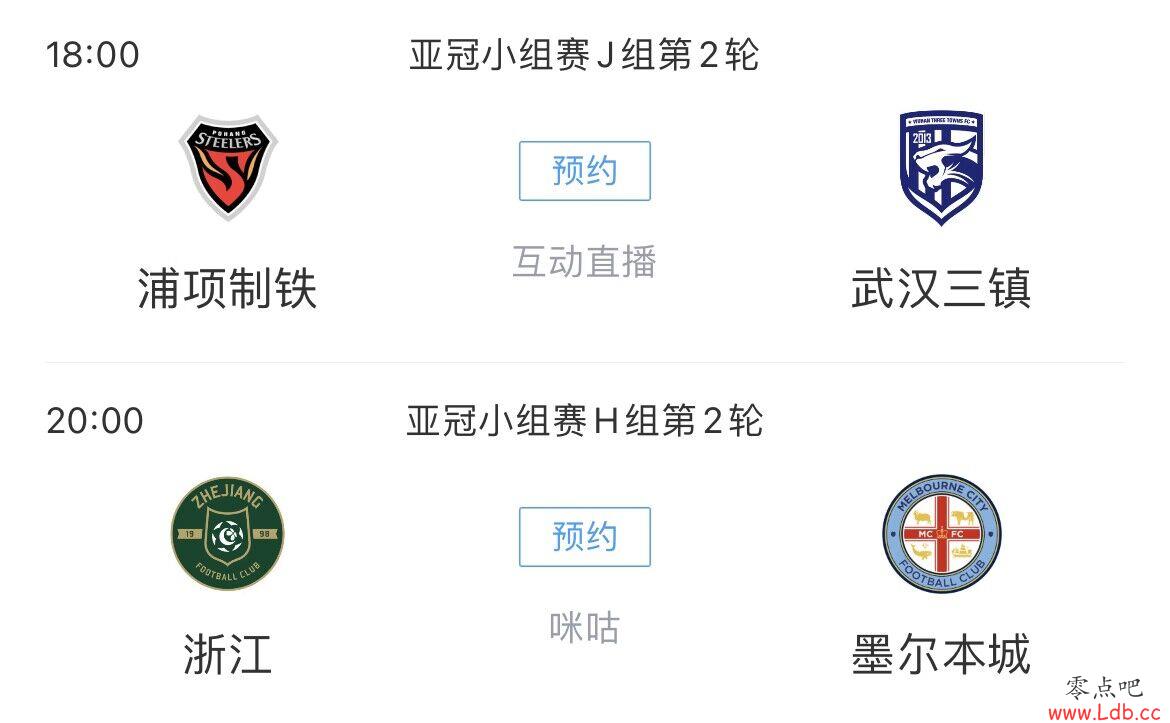This screenshot has height=723, width=1170.
Task: Open the 18:00 亚冠小组赛J组 match details
Action: 584,55
